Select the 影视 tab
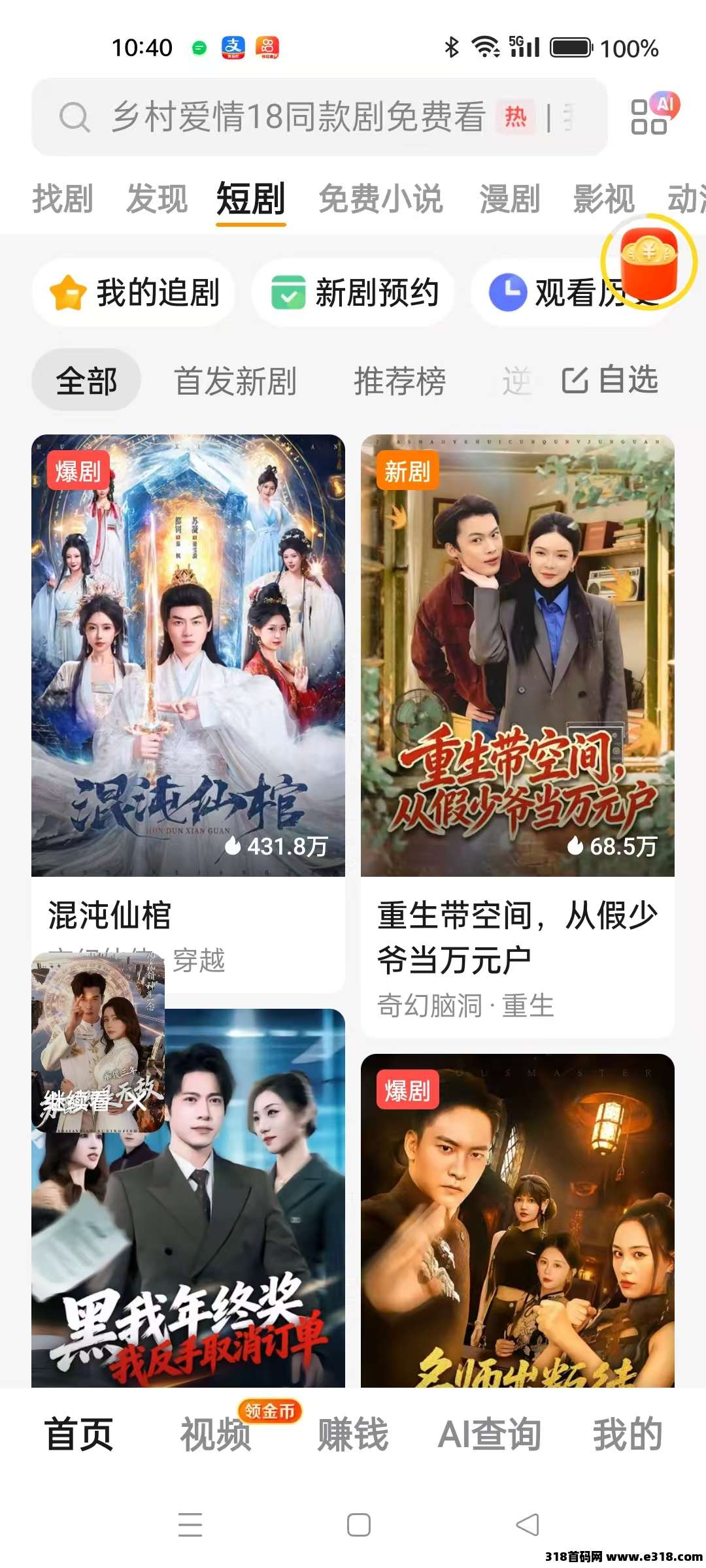The width and height of the screenshot is (706, 1568). 603,199
